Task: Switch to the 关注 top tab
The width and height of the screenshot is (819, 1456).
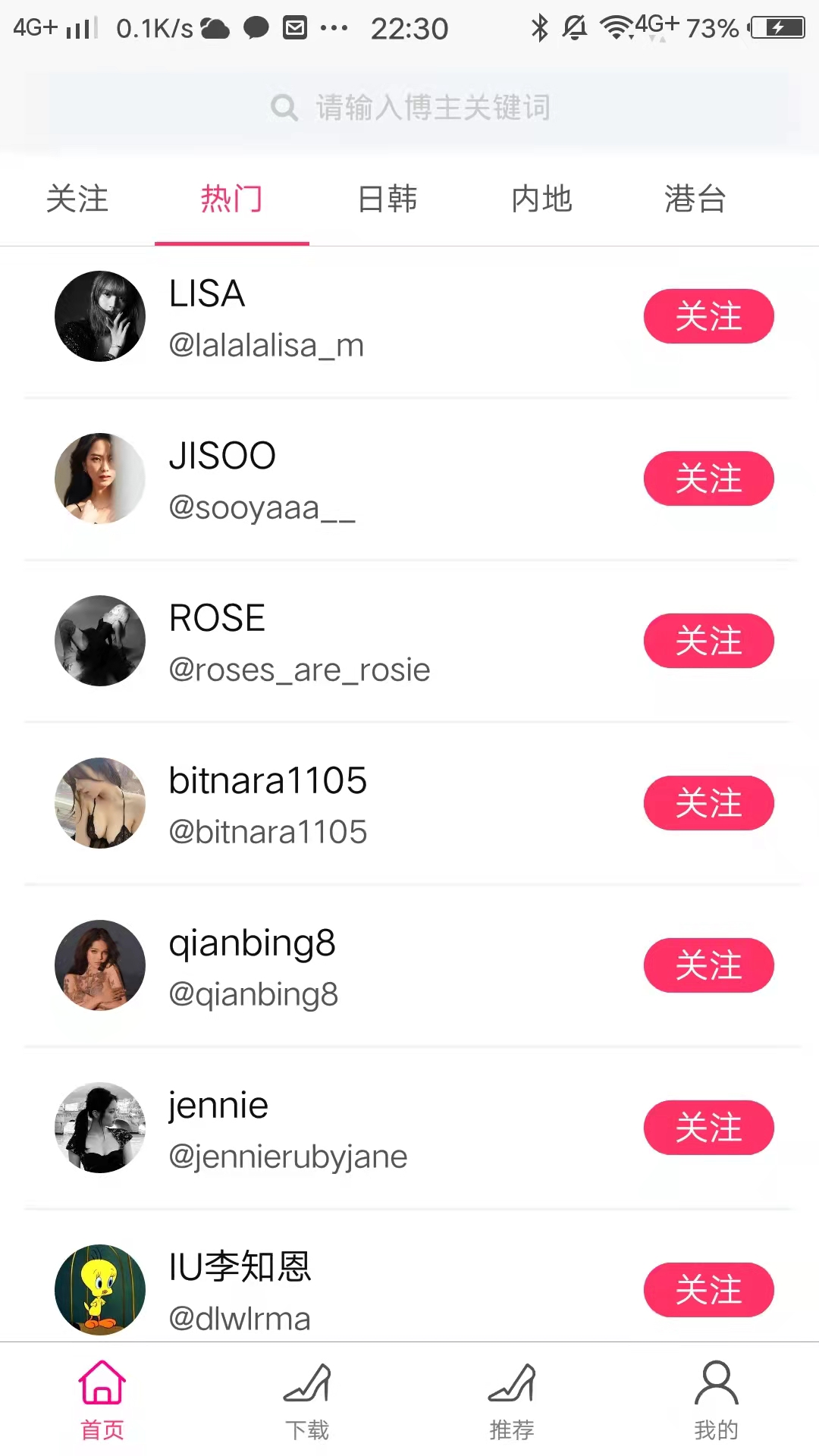Action: (77, 199)
